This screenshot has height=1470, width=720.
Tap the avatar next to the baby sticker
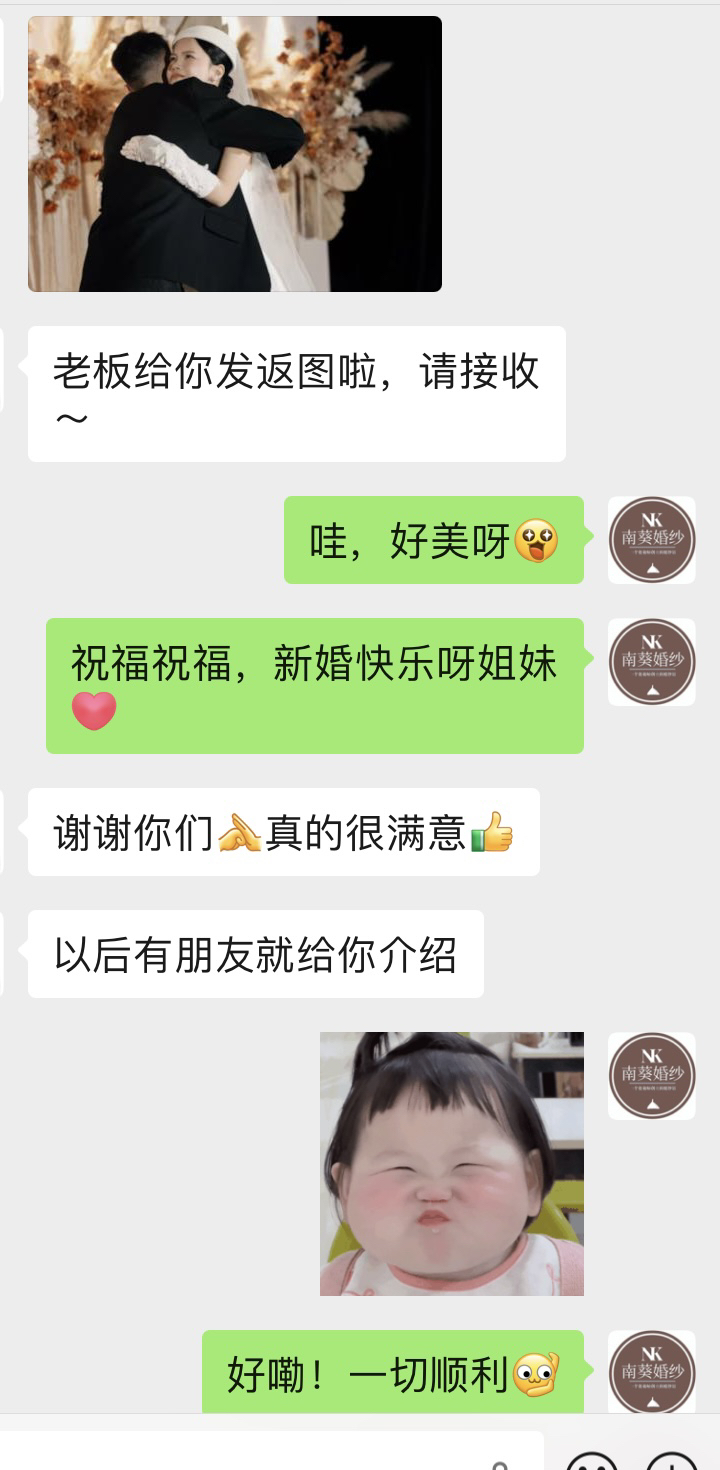click(x=652, y=1076)
